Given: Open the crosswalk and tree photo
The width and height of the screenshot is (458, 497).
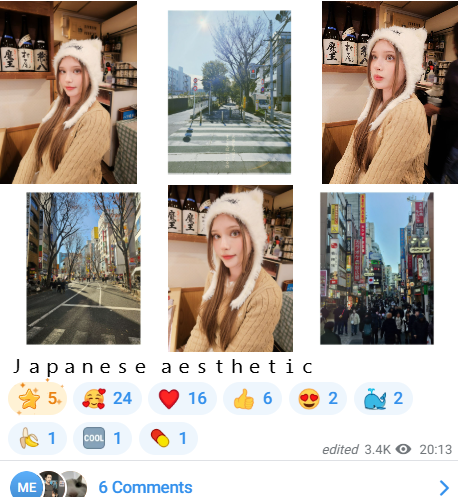Looking at the screenshot, I should (229, 92).
